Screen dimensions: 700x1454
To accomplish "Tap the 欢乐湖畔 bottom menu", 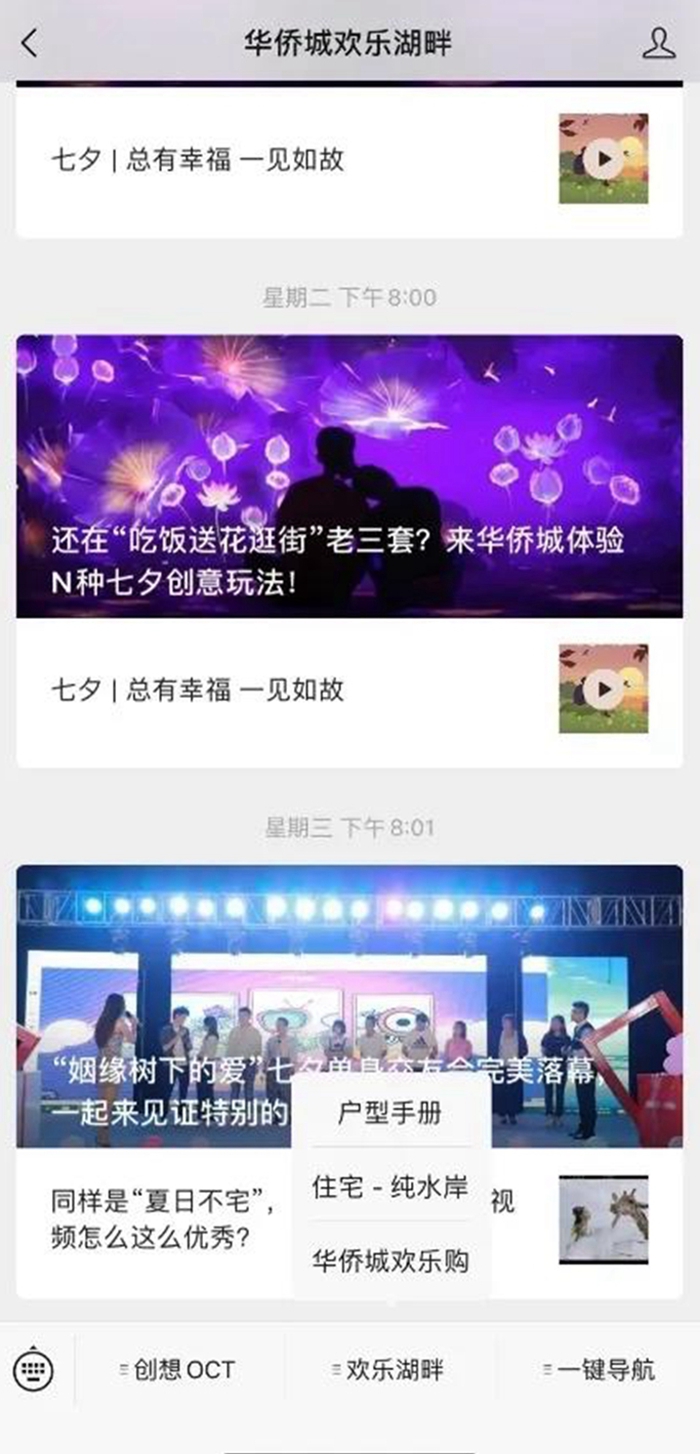I will tap(388, 1369).
